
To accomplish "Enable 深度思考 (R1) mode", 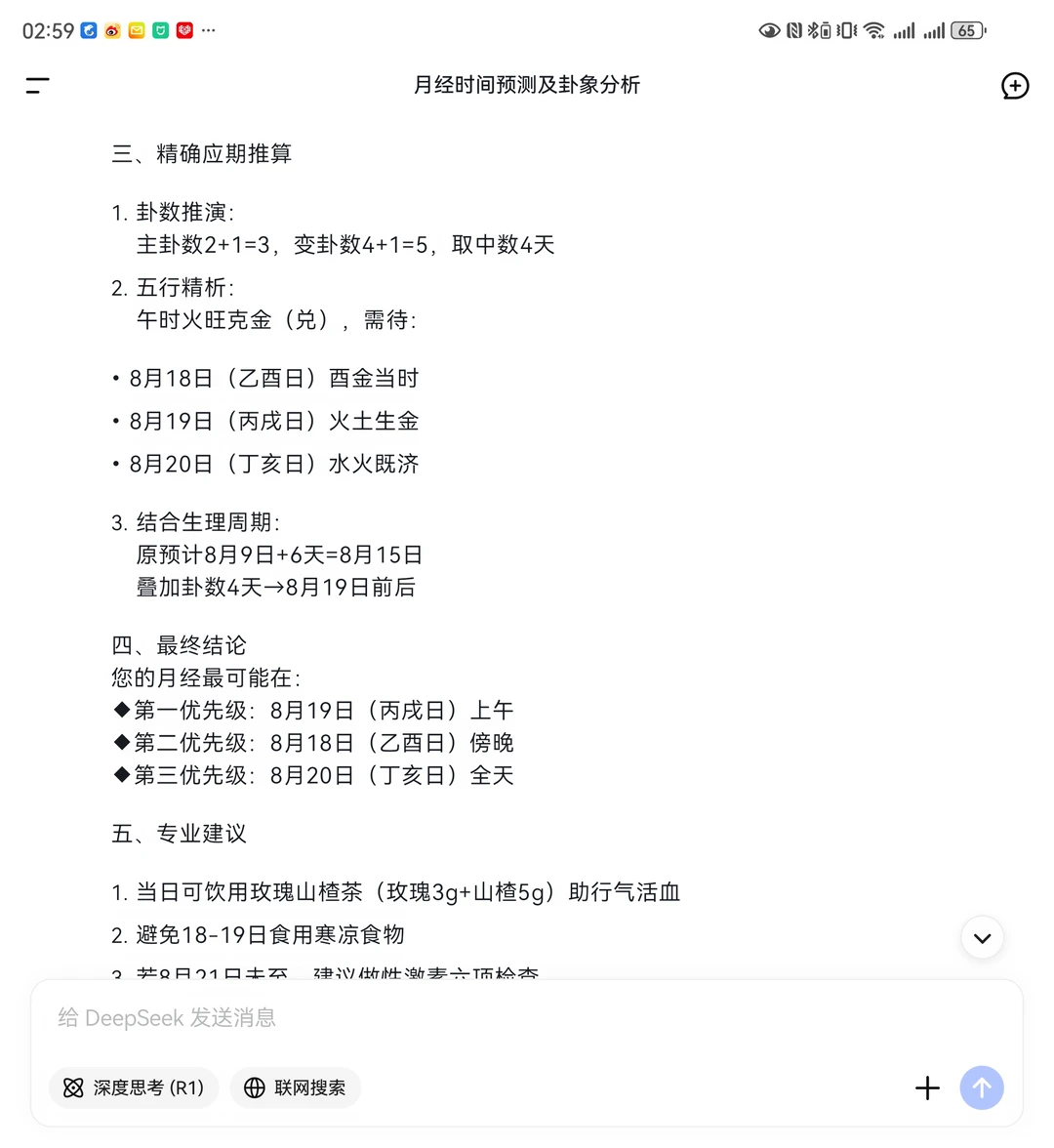I will [x=134, y=1087].
